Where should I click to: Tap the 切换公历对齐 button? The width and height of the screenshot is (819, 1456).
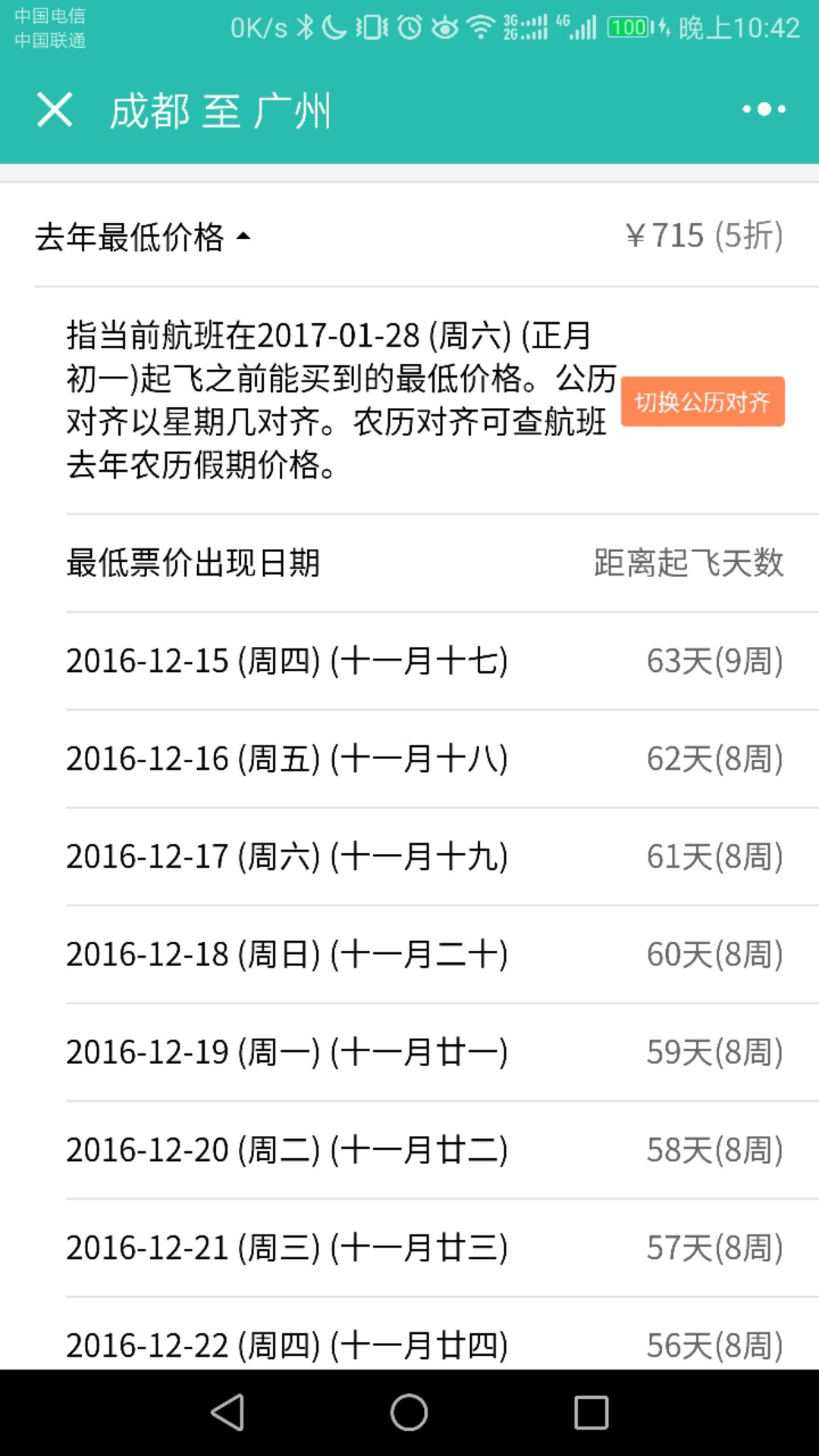click(702, 401)
